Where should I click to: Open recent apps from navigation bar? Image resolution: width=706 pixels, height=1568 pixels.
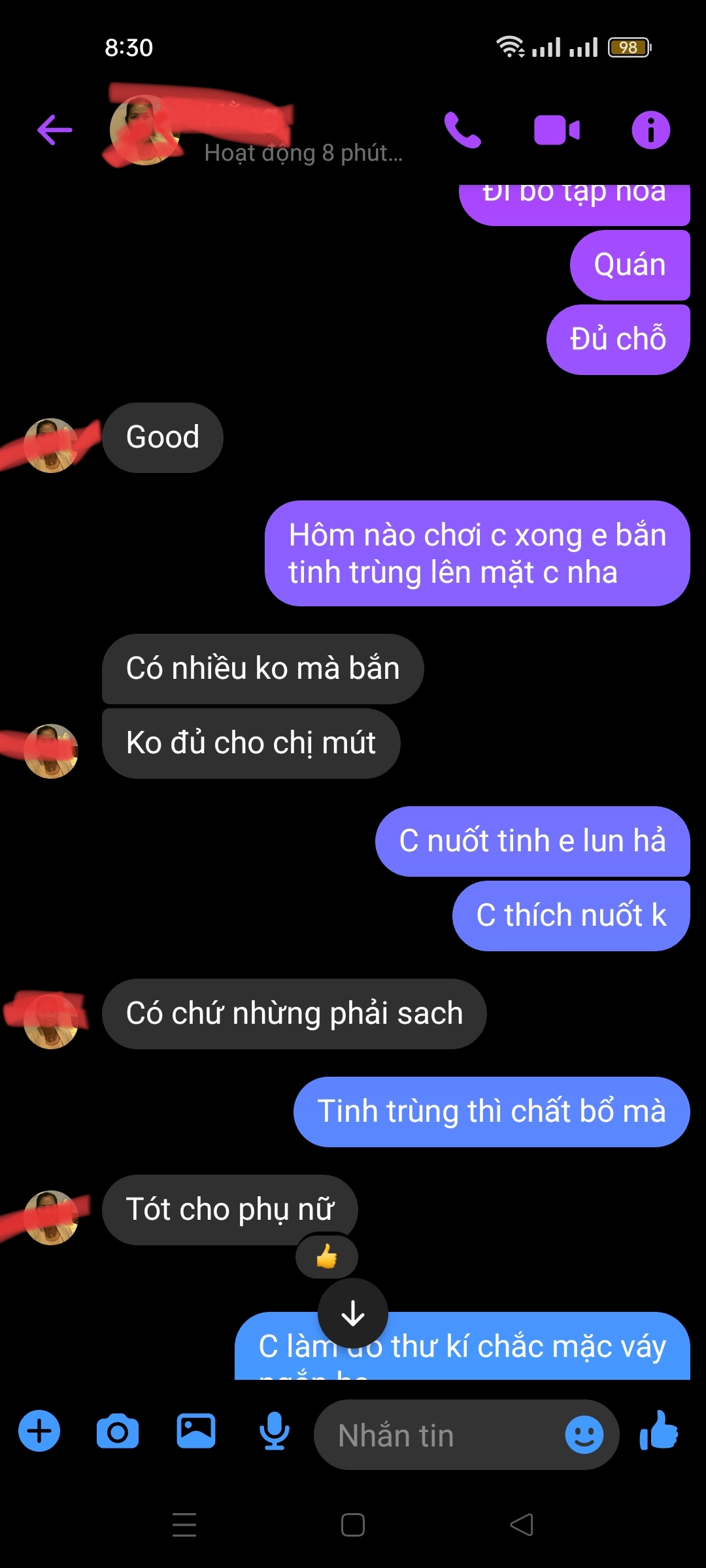[184, 1525]
